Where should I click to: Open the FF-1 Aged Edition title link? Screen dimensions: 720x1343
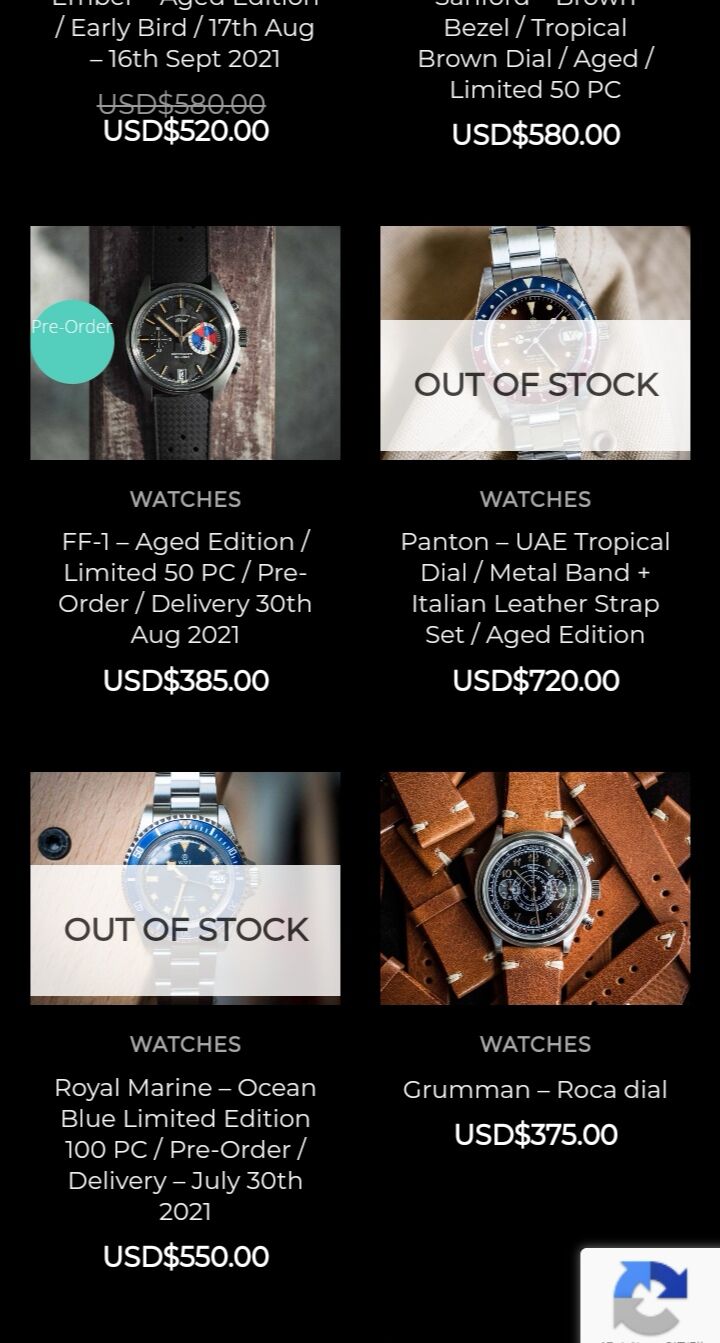pos(185,588)
